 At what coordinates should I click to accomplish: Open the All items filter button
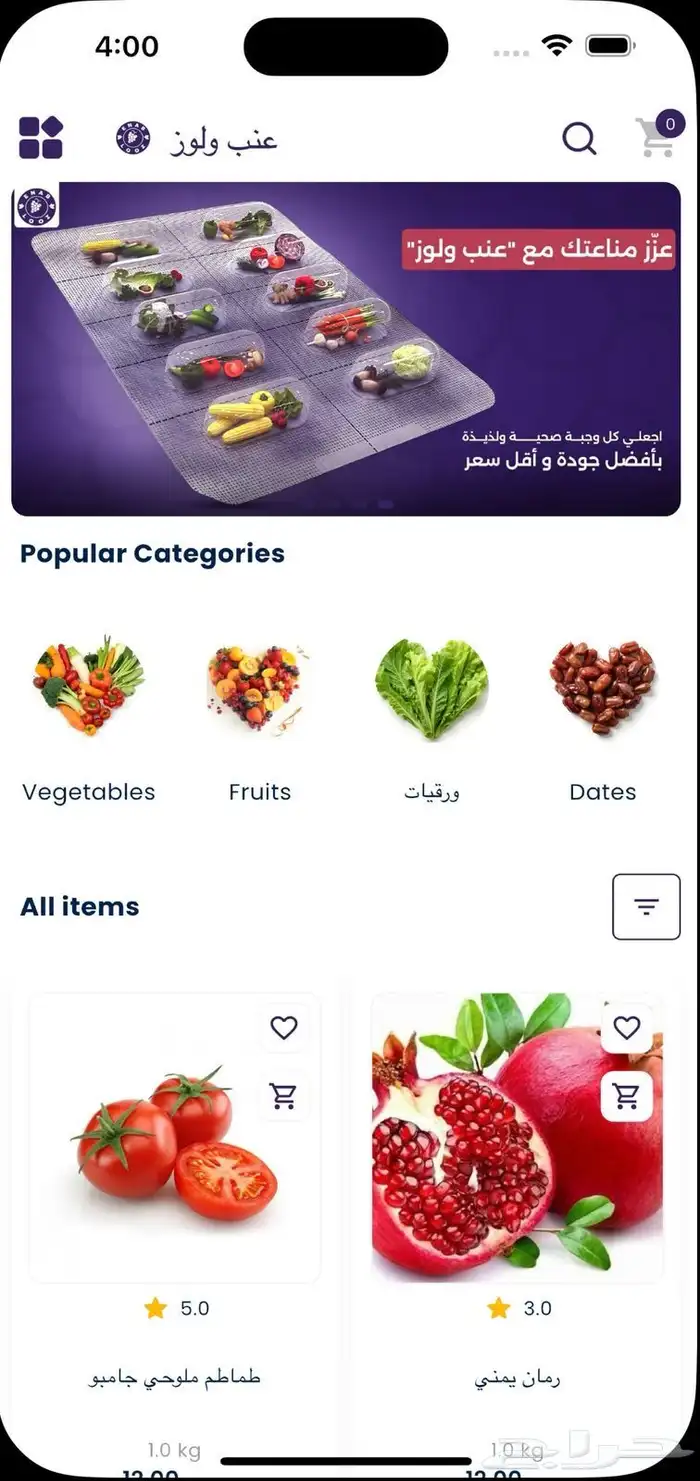tap(646, 907)
